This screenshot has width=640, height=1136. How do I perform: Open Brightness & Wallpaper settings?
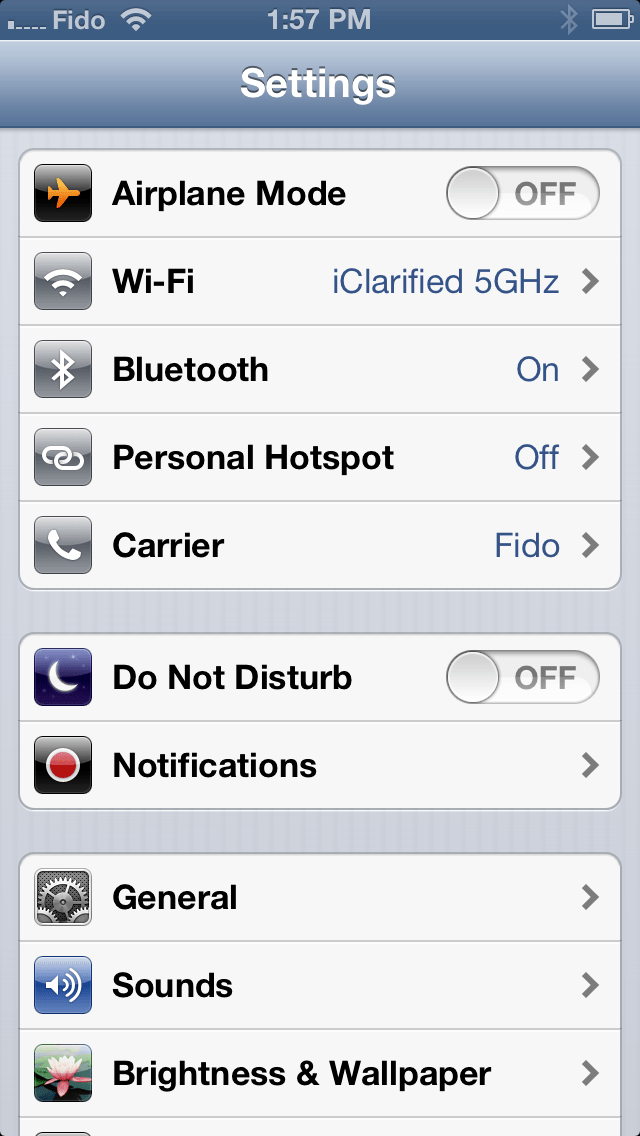pos(320,1074)
